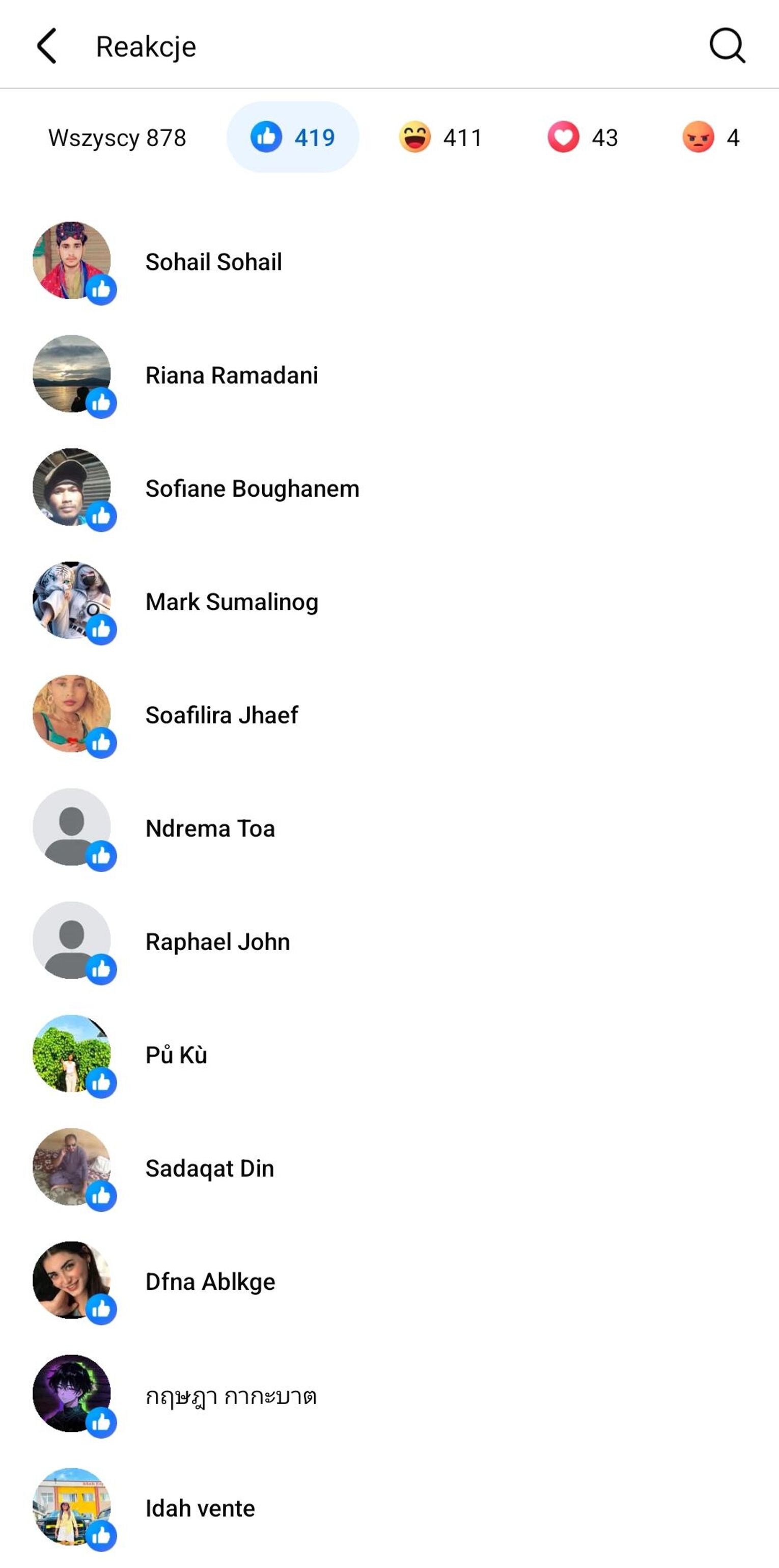Open กฤษฎา กากะบาต's profile
779x1568 pixels.
(231, 1394)
